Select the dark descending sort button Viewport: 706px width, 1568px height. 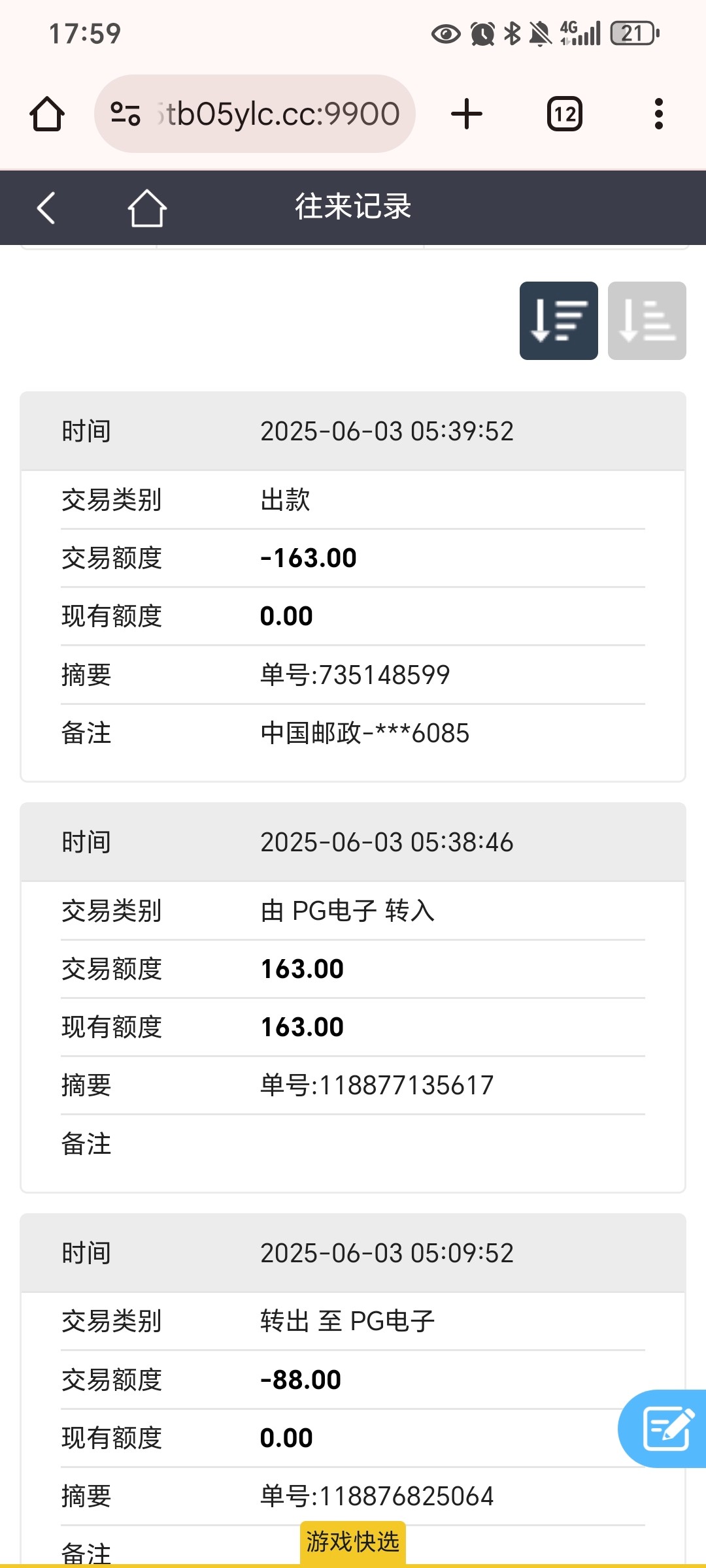pyautogui.click(x=558, y=321)
